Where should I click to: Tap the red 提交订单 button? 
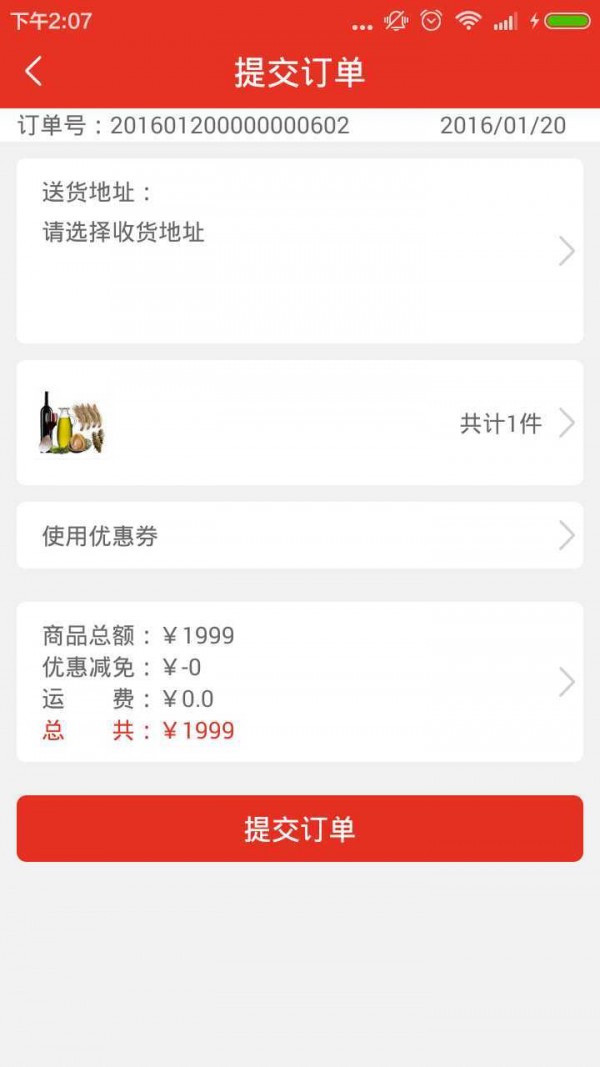tap(299, 828)
